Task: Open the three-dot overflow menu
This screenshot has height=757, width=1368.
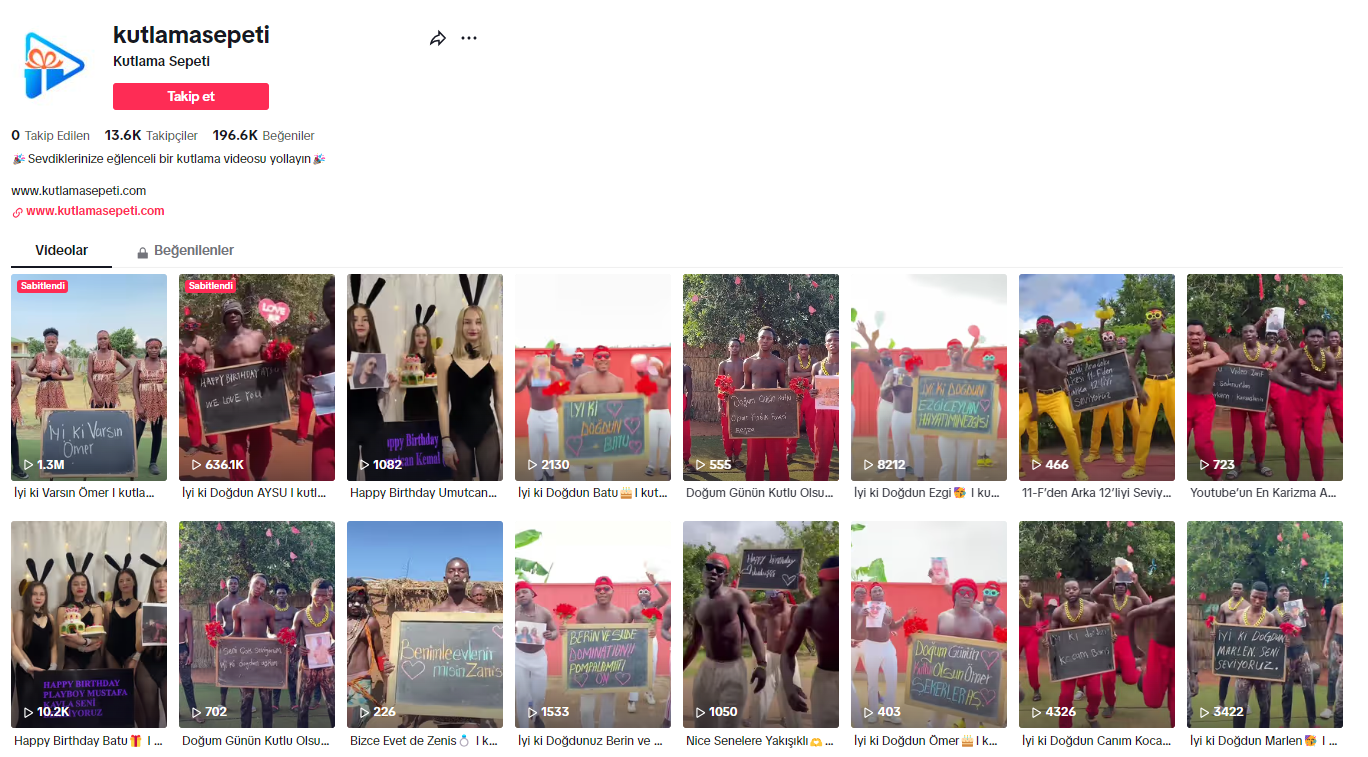Action: click(x=469, y=38)
